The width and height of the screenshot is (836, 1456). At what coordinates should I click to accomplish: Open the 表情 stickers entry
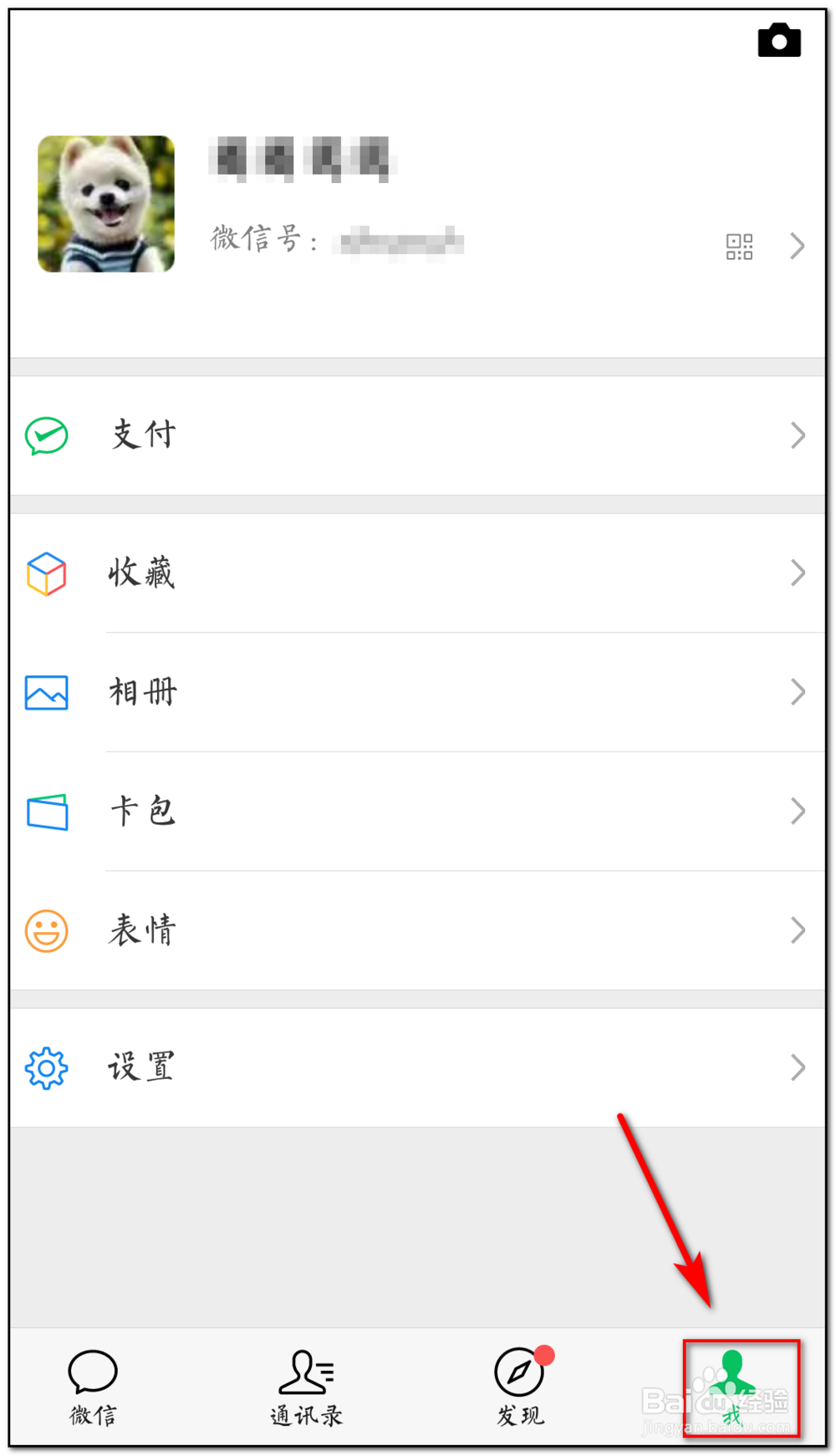(x=141, y=930)
